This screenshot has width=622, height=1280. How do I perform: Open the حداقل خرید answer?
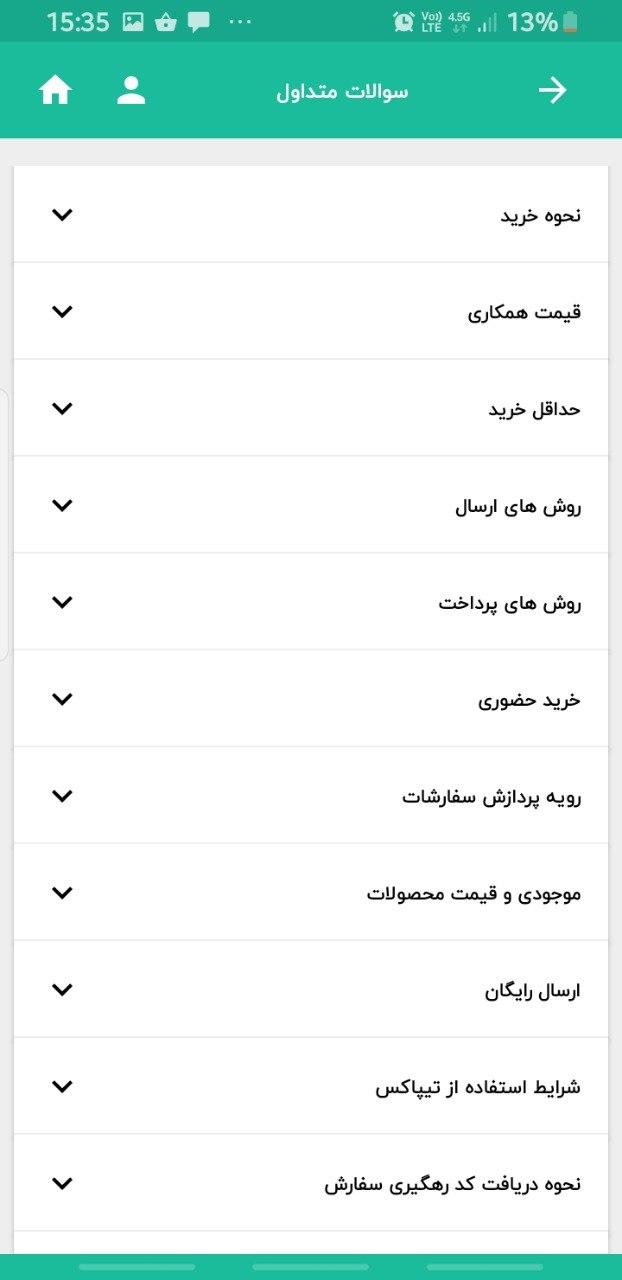[x=62, y=408]
